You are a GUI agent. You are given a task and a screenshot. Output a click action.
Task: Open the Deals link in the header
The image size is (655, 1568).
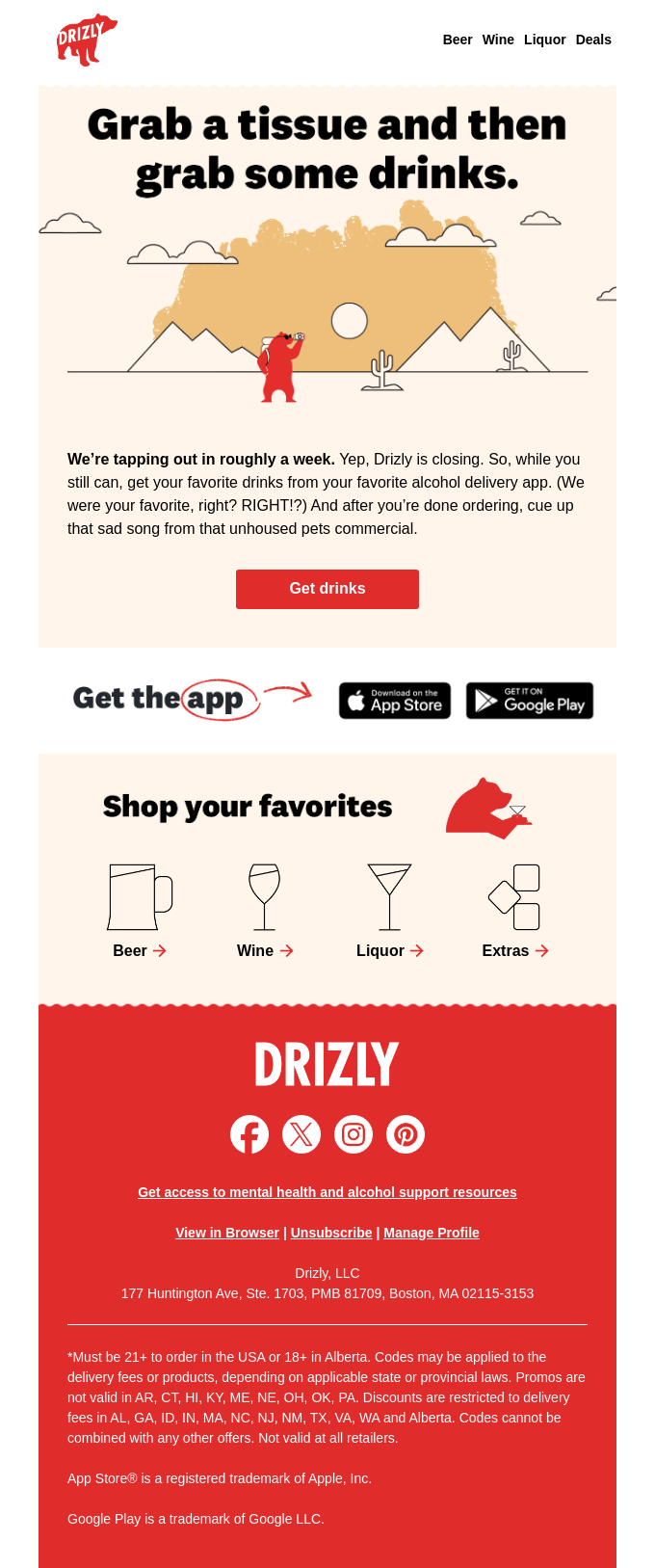point(593,40)
